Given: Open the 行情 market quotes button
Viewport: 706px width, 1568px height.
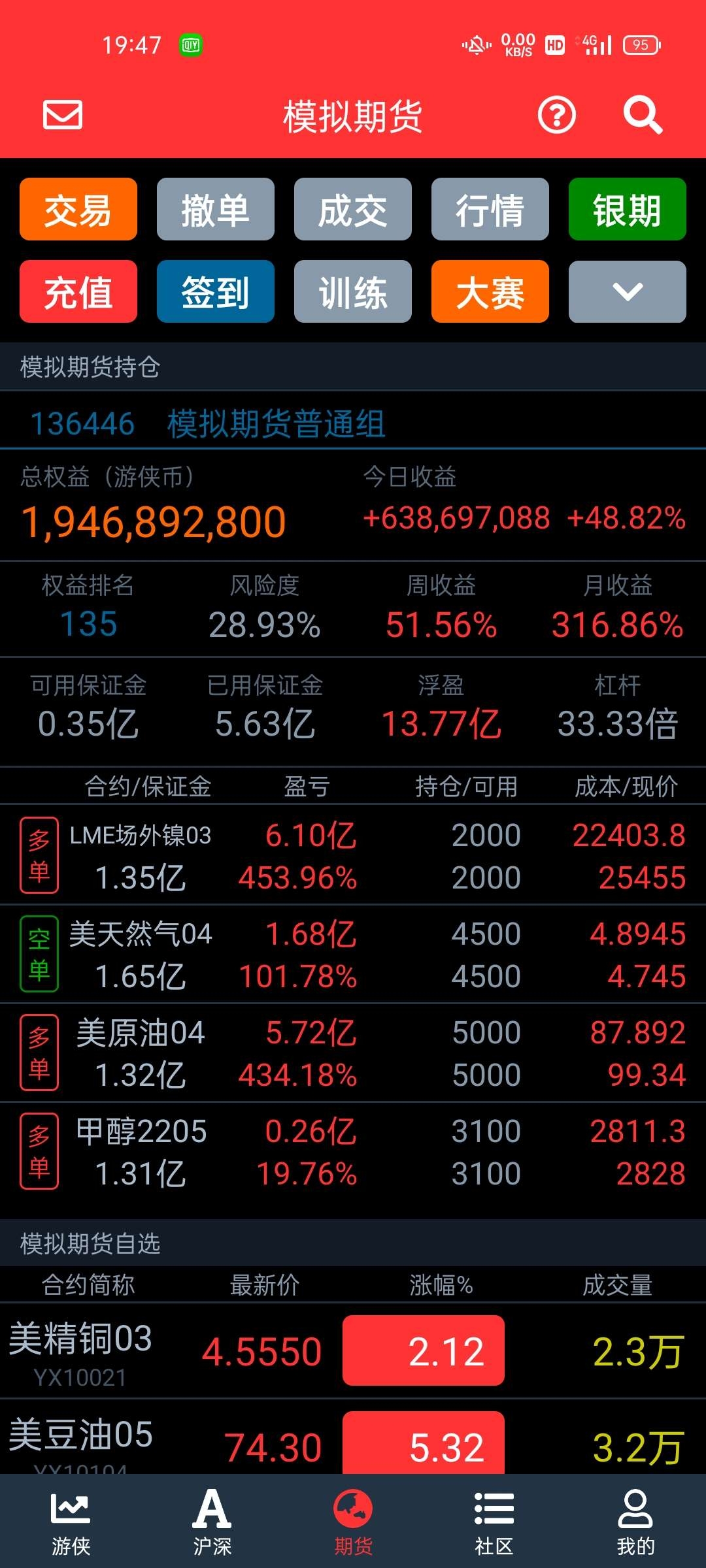Looking at the screenshot, I should (490, 209).
